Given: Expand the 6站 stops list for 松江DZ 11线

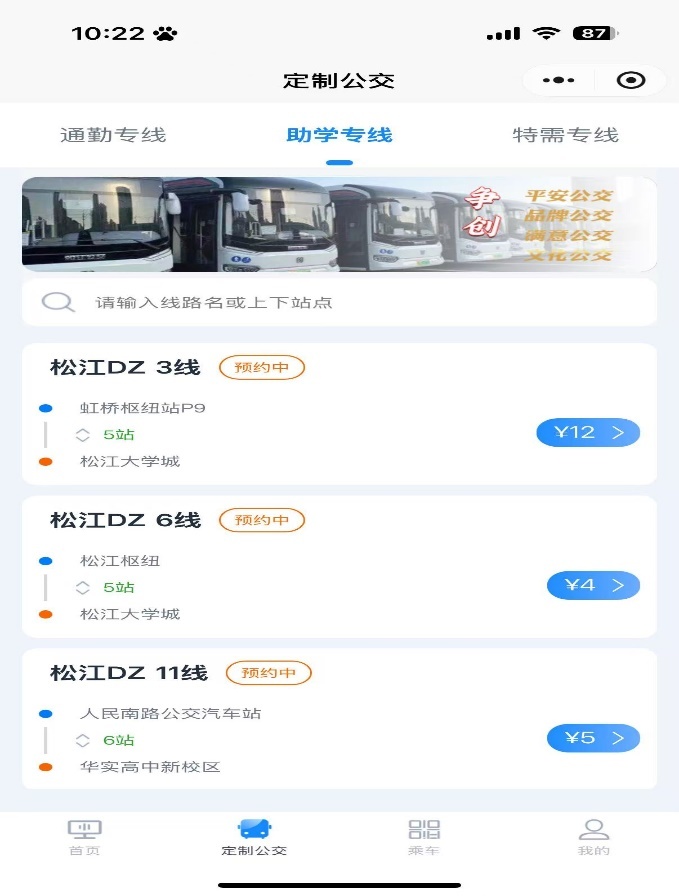Looking at the screenshot, I should click(107, 741).
